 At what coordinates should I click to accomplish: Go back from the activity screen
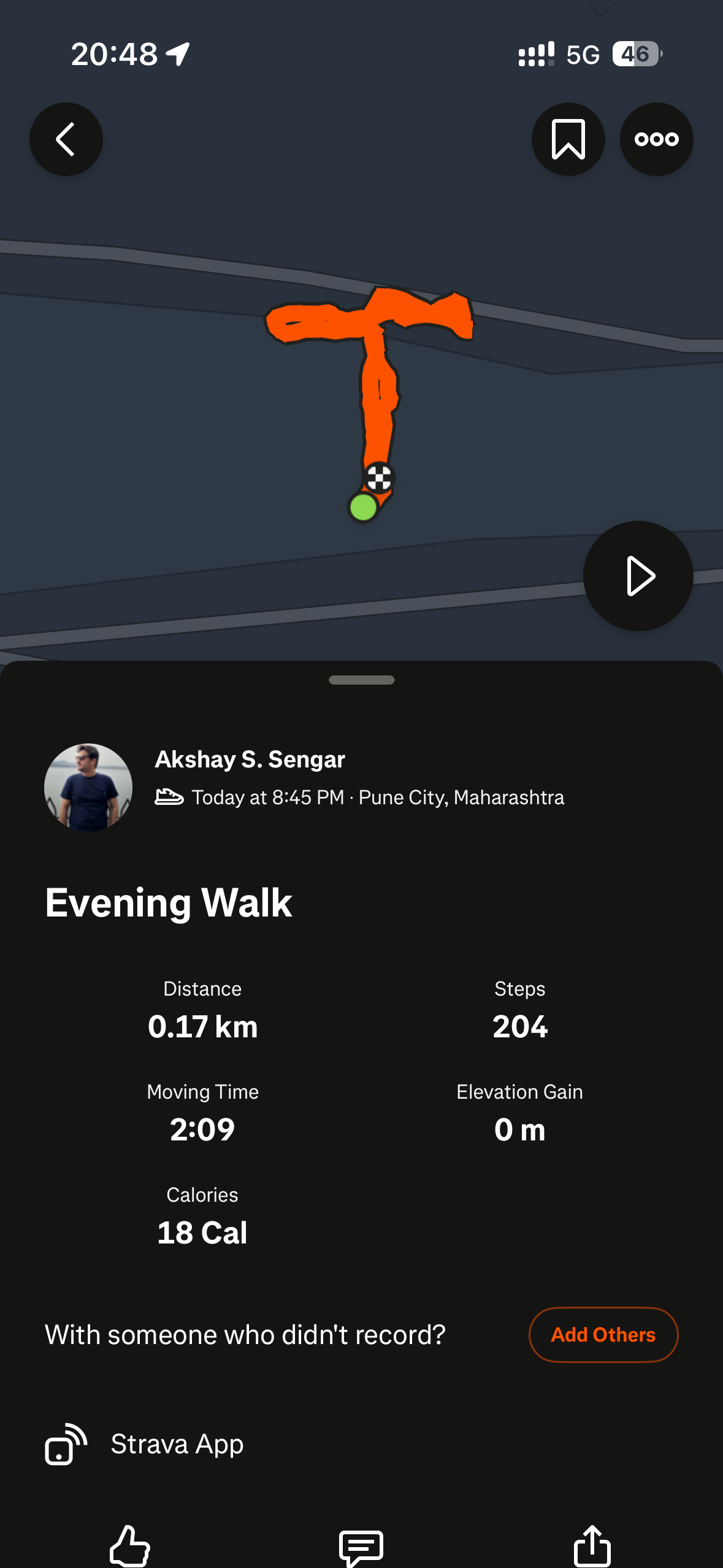click(x=66, y=139)
